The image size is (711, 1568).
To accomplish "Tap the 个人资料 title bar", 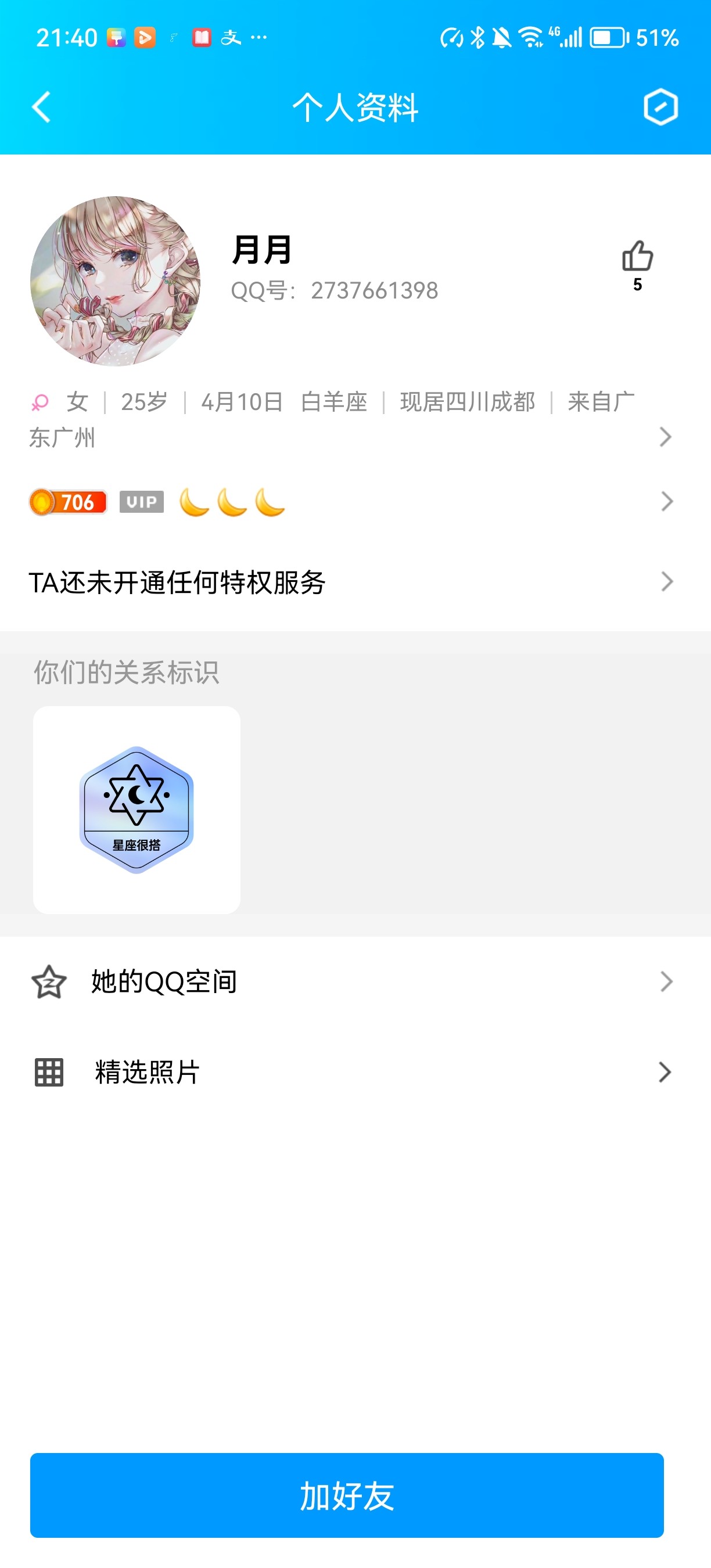I will 355,106.
